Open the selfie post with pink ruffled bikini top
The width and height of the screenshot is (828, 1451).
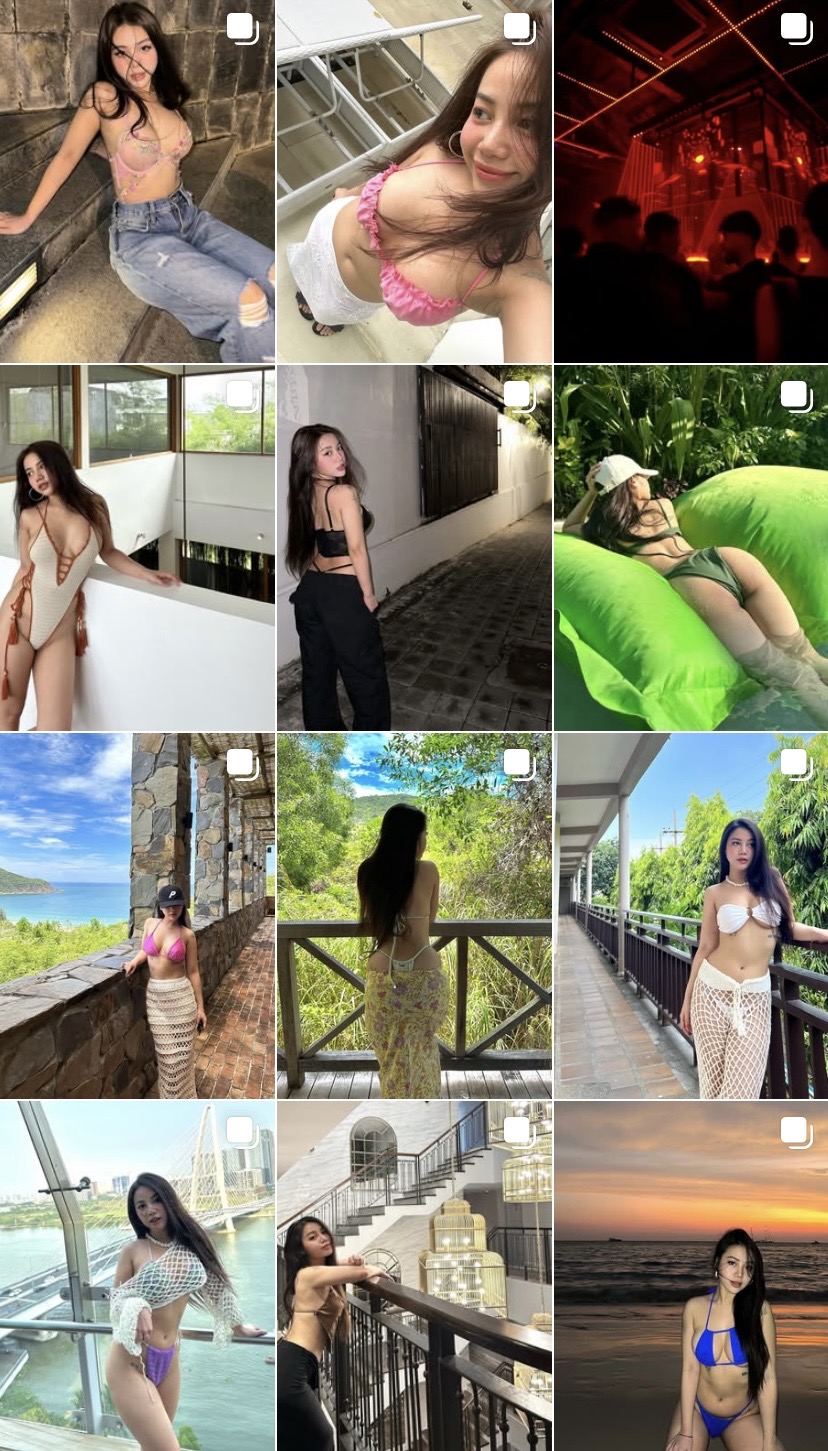tap(414, 180)
